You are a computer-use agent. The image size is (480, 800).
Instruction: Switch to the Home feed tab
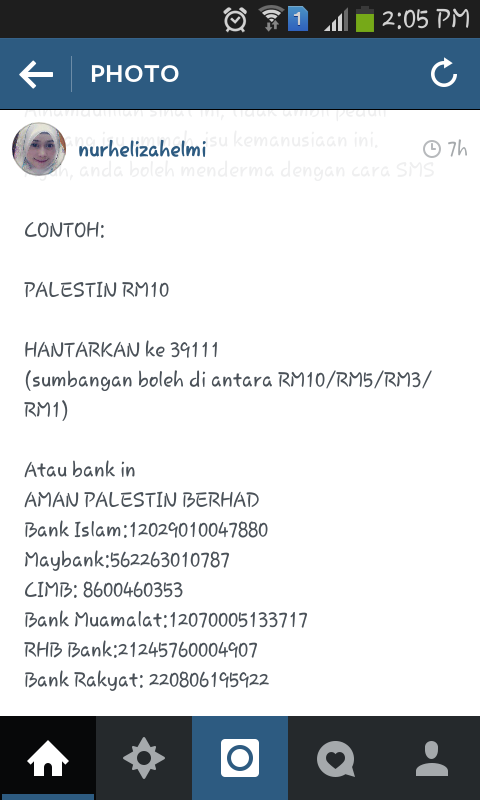click(x=48, y=758)
